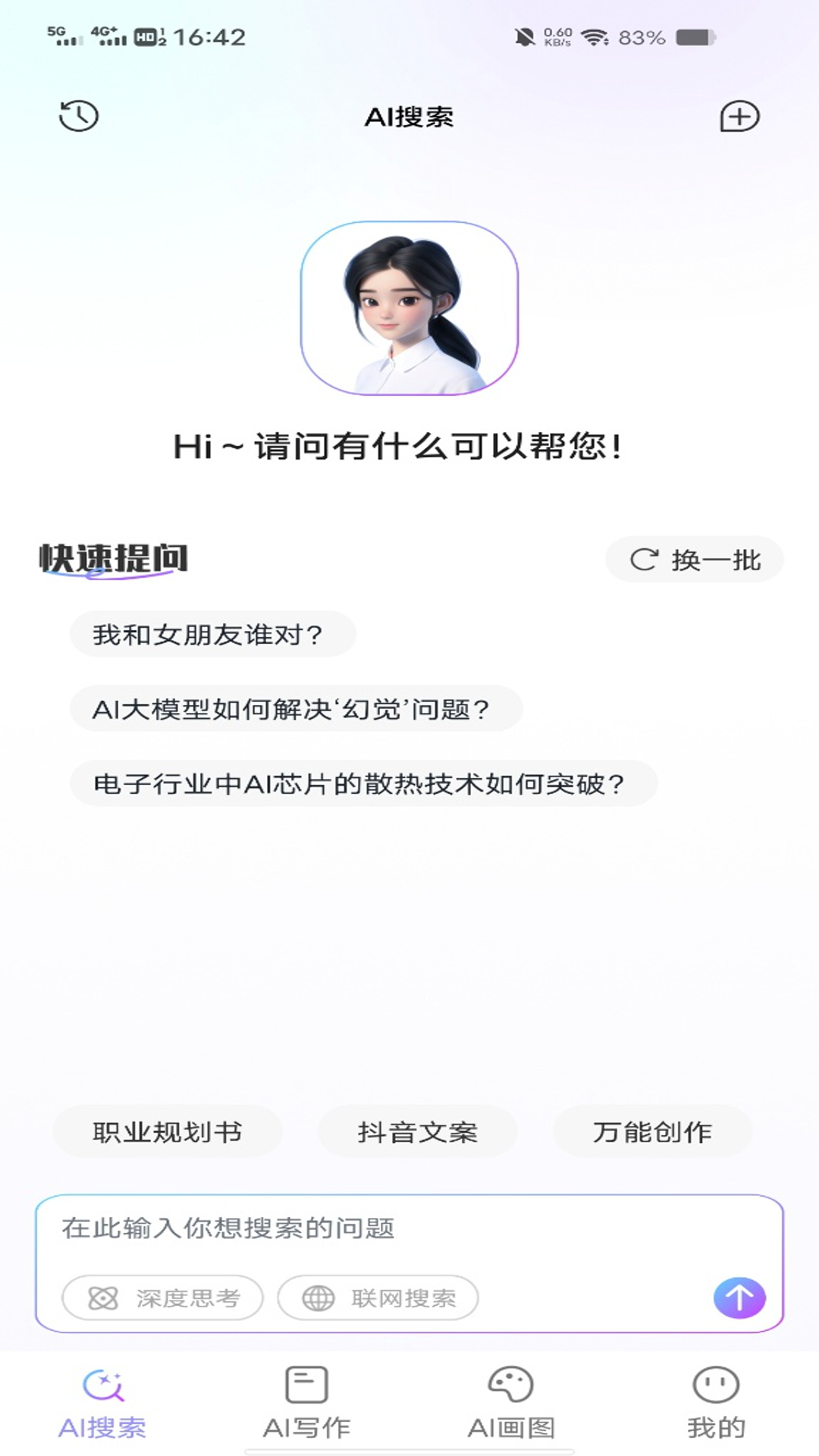Start a new conversation with the plus icon

click(x=736, y=118)
